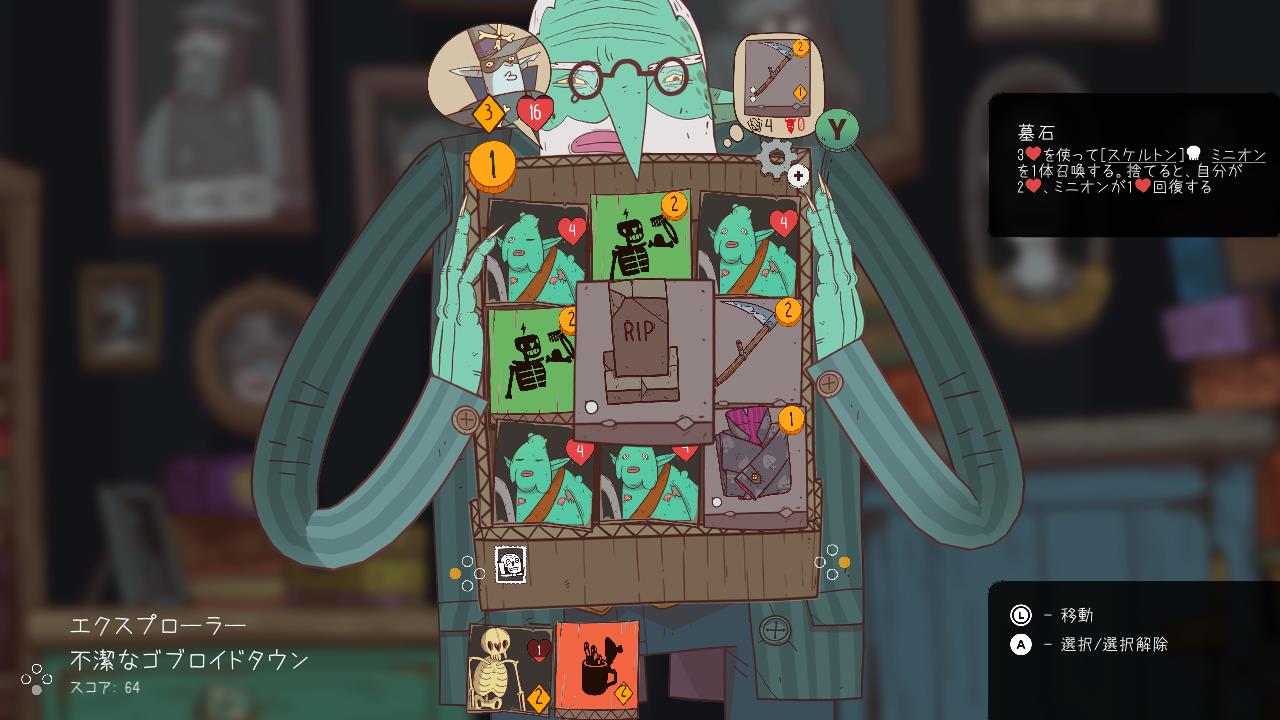This screenshot has width=1280, height=720.
Task: Open the equipped scythe item slot
Action: tap(778, 79)
